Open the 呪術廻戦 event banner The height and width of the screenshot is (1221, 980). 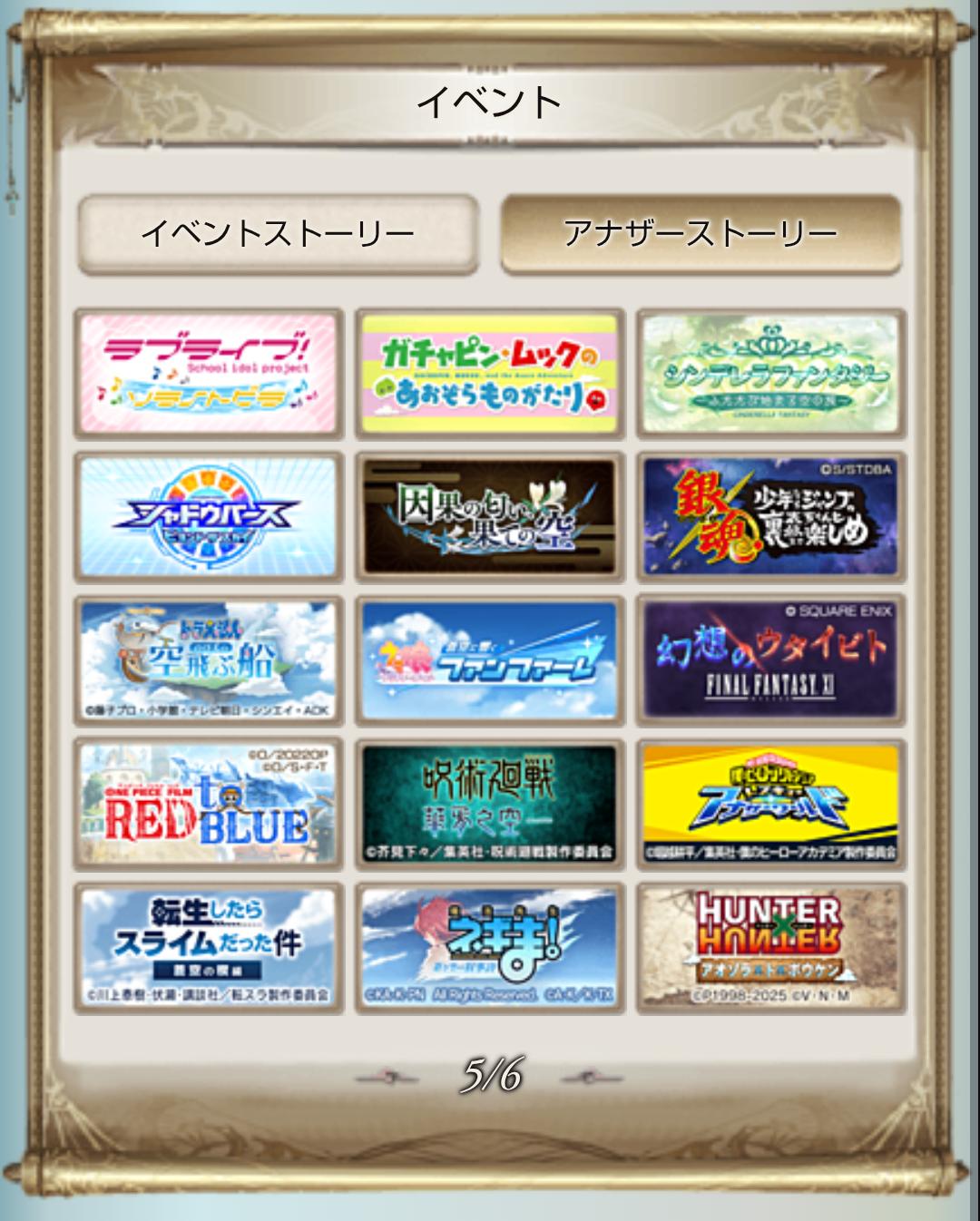pyautogui.click(x=490, y=804)
